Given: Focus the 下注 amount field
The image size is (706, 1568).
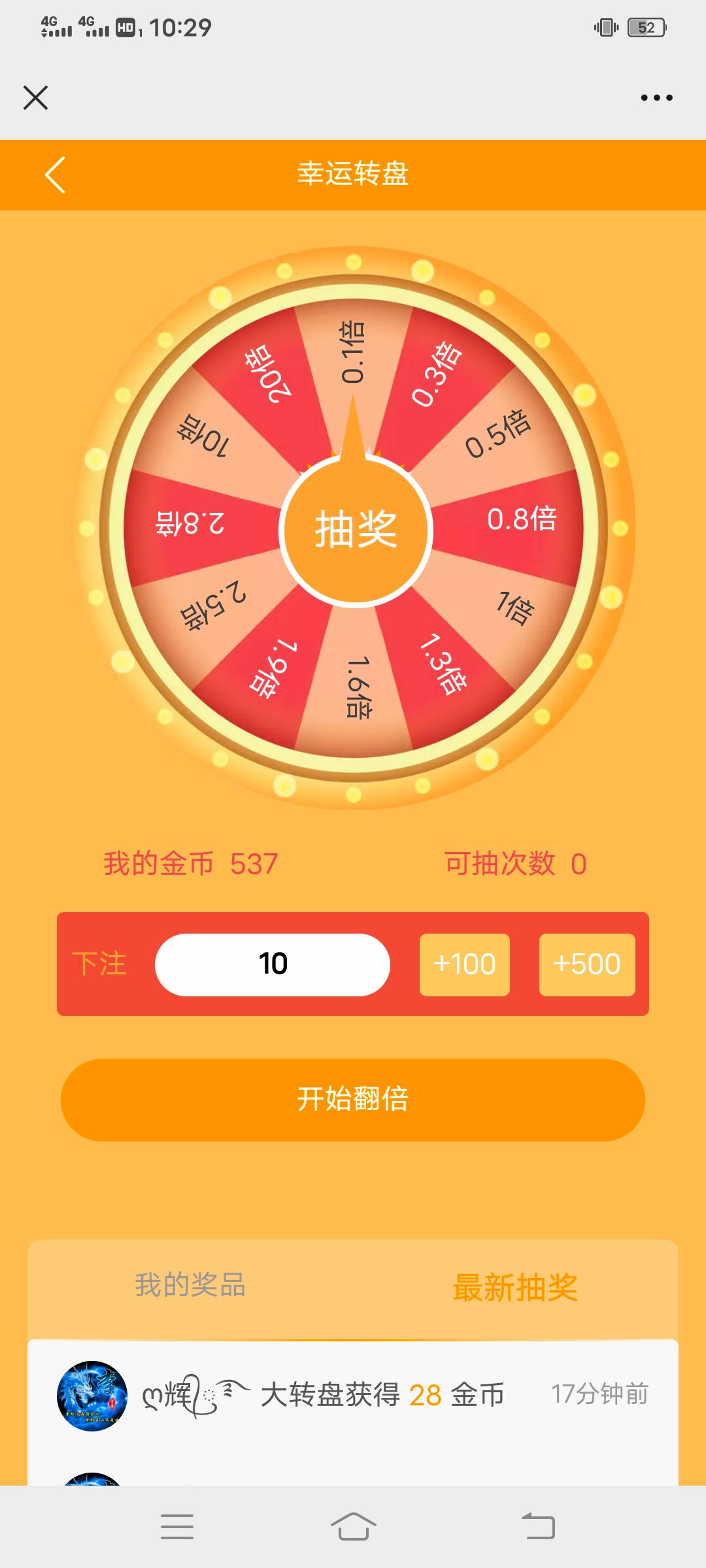Looking at the screenshot, I should [273, 964].
